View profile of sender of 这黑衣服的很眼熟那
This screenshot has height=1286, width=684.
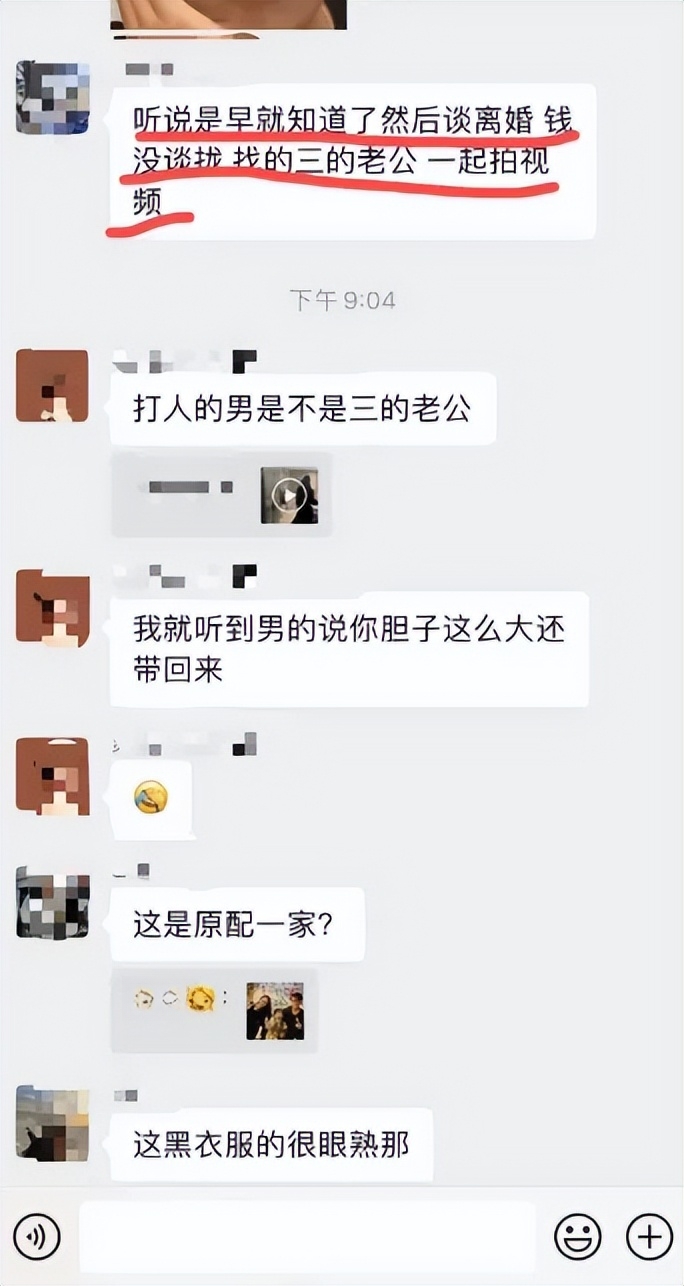(52, 1124)
